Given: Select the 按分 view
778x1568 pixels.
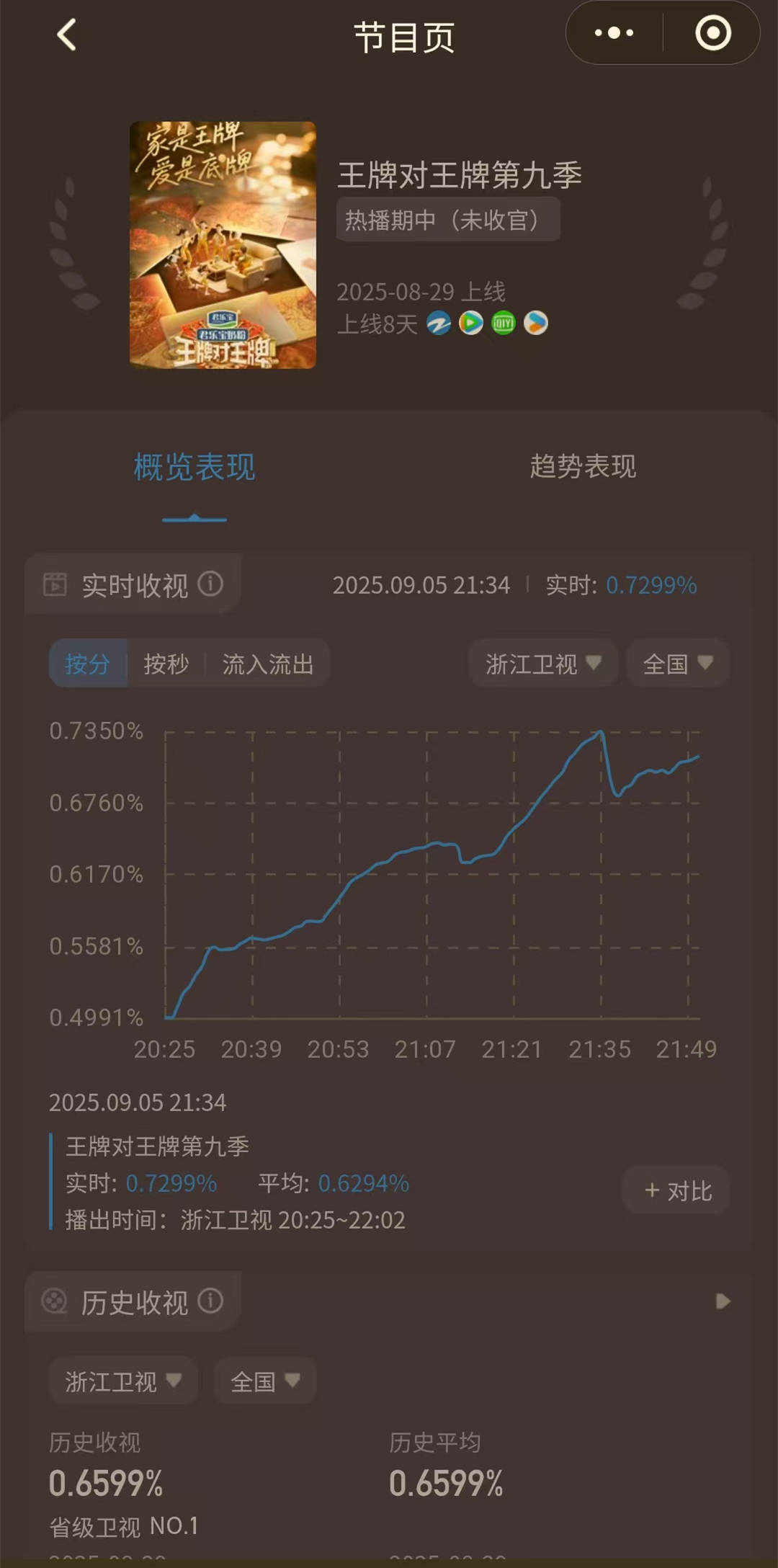Looking at the screenshot, I should (x=88, y=664).
